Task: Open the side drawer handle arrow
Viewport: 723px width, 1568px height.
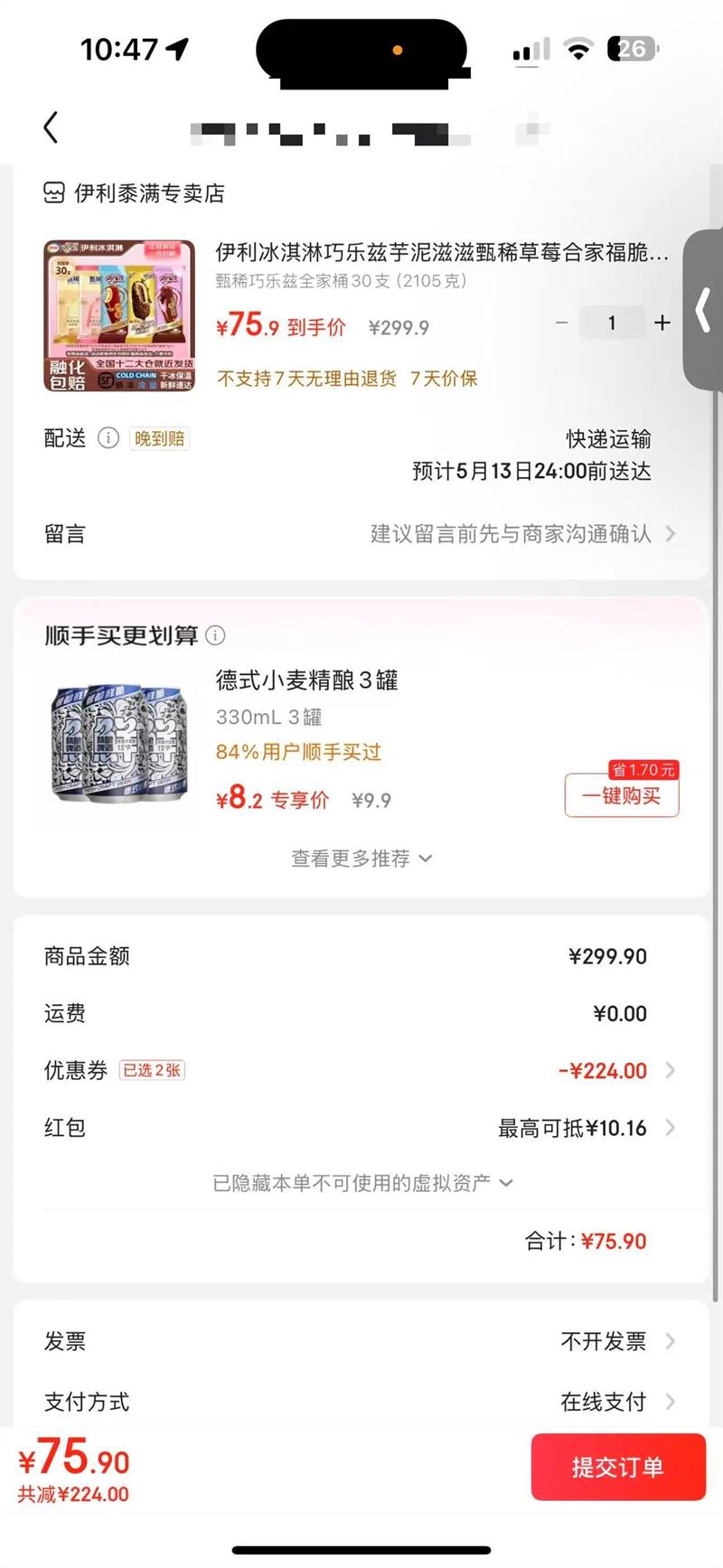Action: tap(704, 311)
